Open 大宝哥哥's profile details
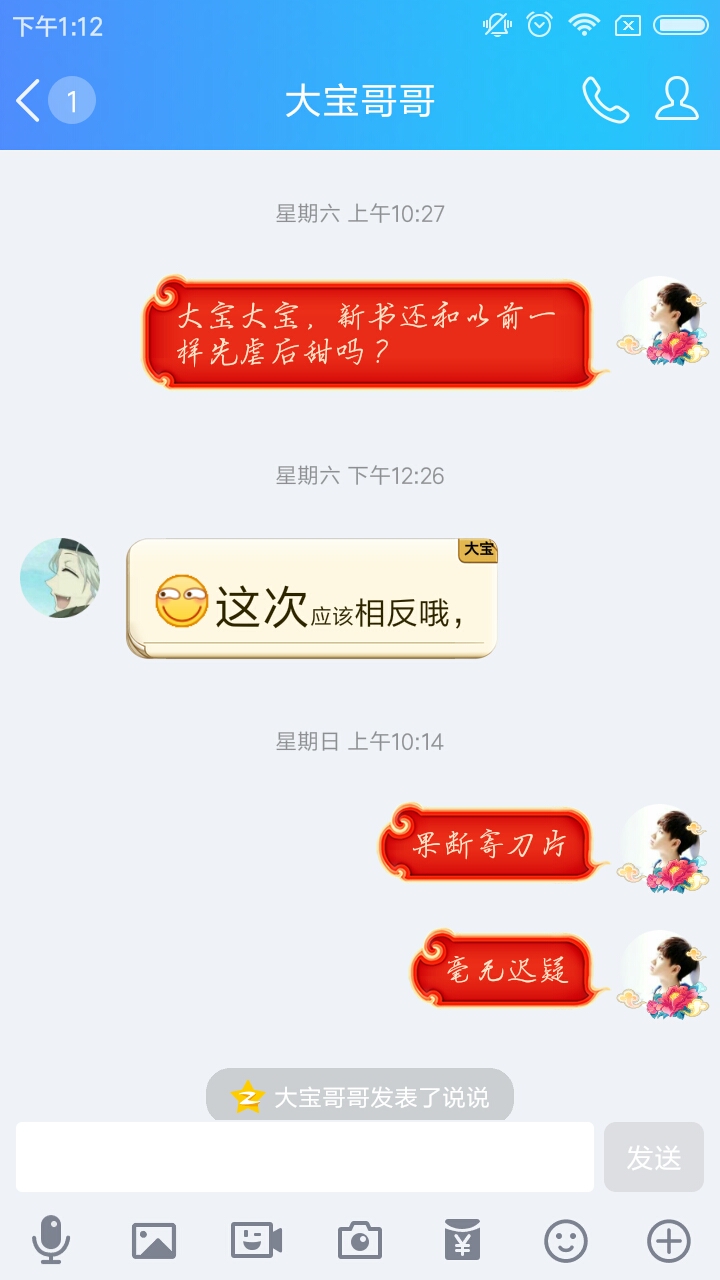720x1280 pixels. (x=677, y=100)
